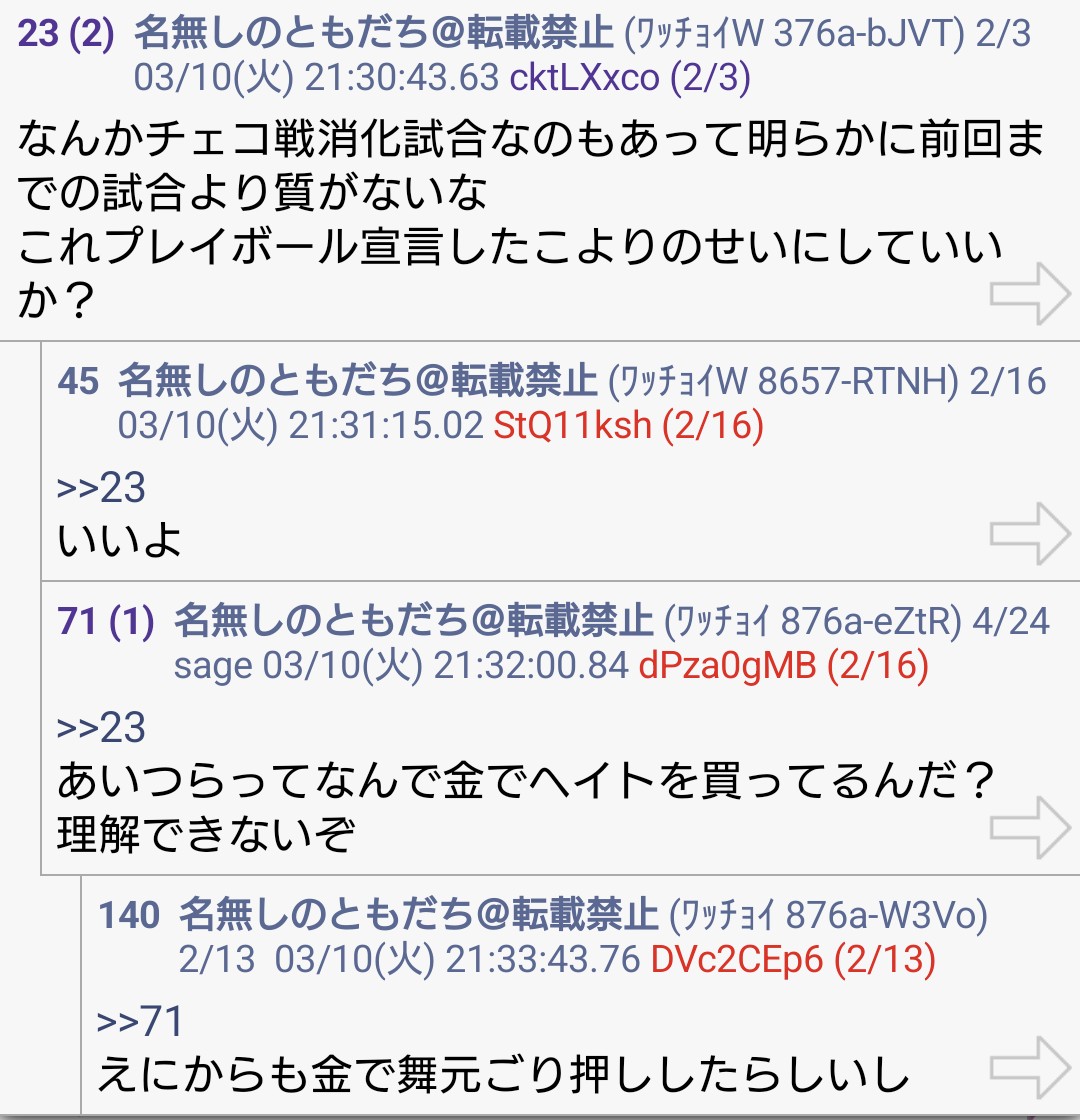The height and width of the screenshot is (1120, 1080).
Task: Show replies via post number 71 (1)
Action: click(106, 621)
